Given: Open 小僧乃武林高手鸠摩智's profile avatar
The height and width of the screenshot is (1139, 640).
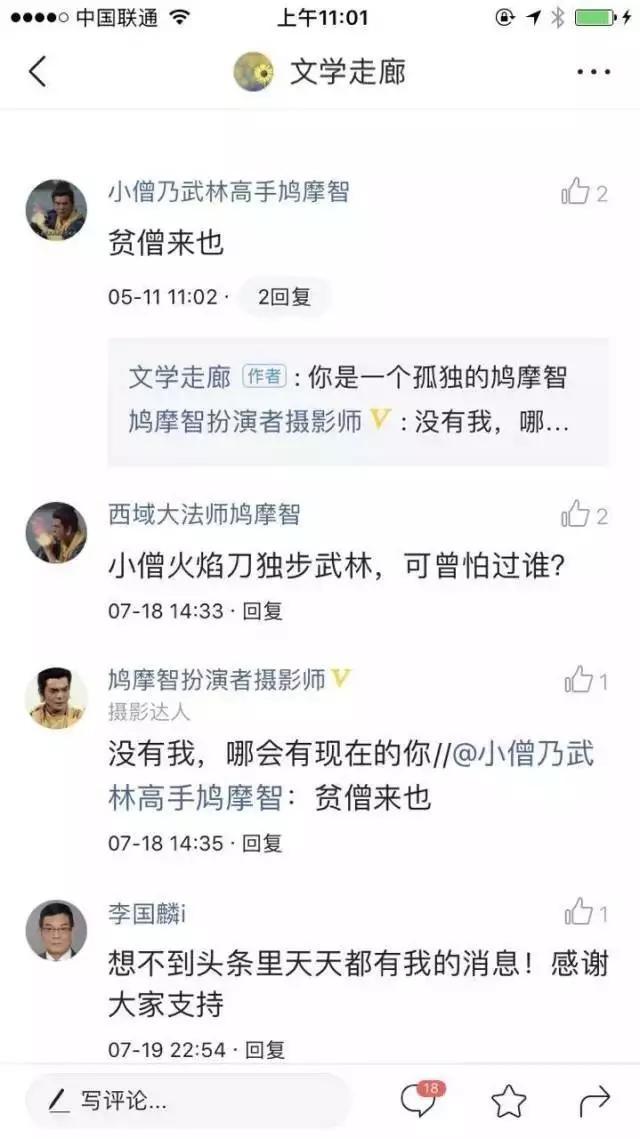Looking at the screenshot, I should point(56,211).
